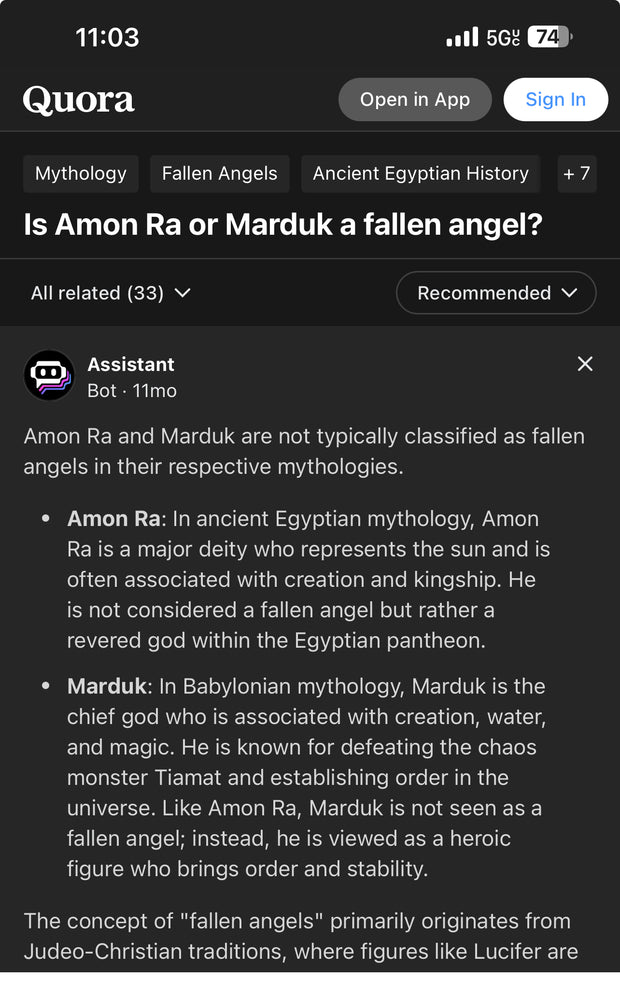The width and height of the screenshot is (620, 981).
Task: Open the Assistant bot profile avatar
Action: (x=49, y=376)
